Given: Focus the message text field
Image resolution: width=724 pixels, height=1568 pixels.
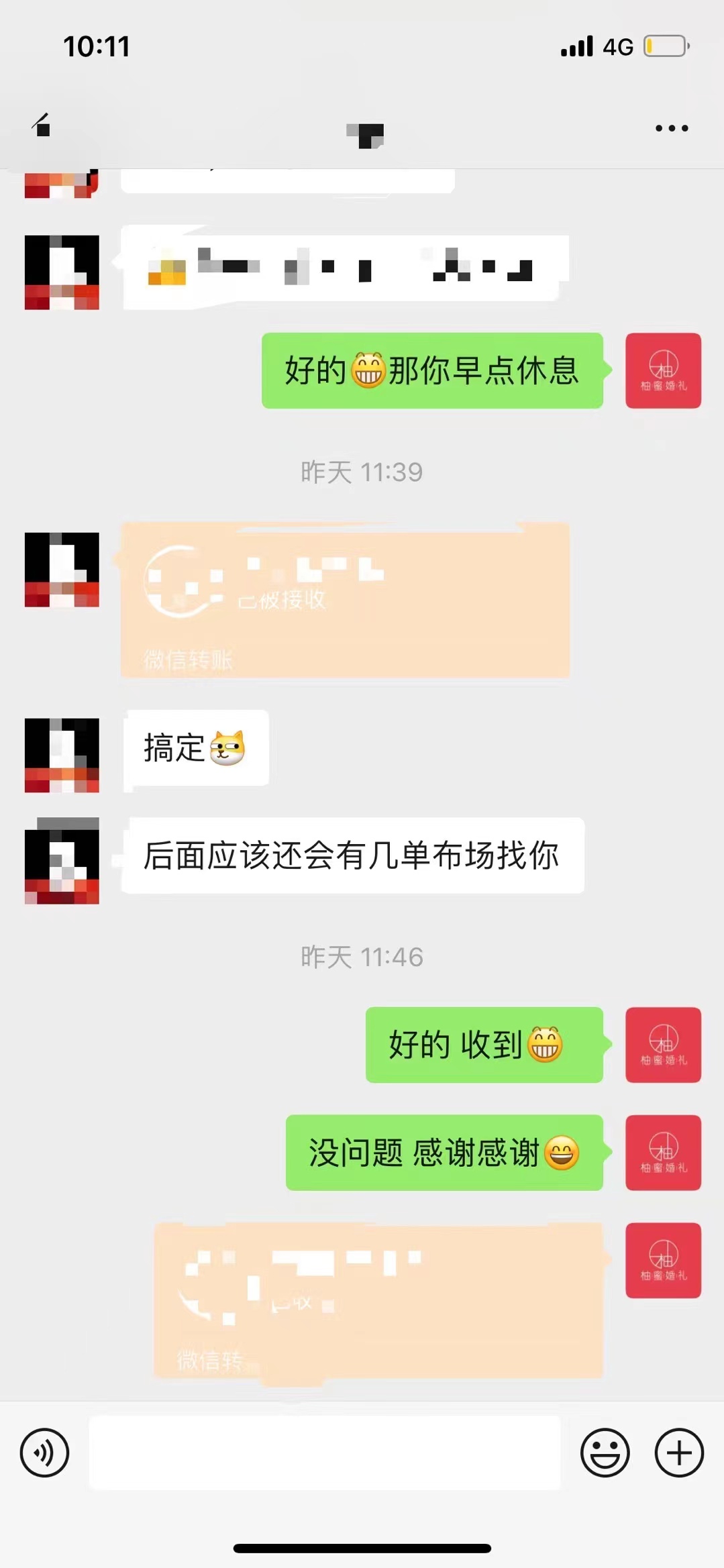Looking at the screenshot, I should point(325,1453).
